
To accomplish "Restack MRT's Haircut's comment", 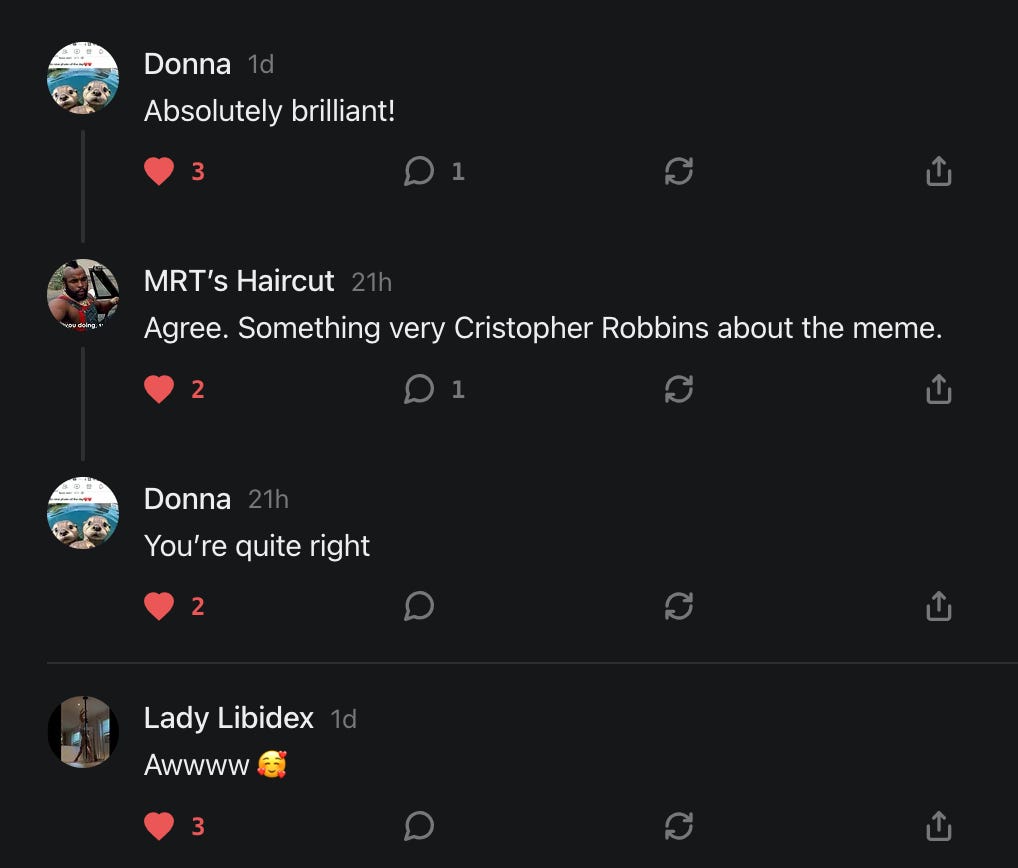I will point(679,390).
